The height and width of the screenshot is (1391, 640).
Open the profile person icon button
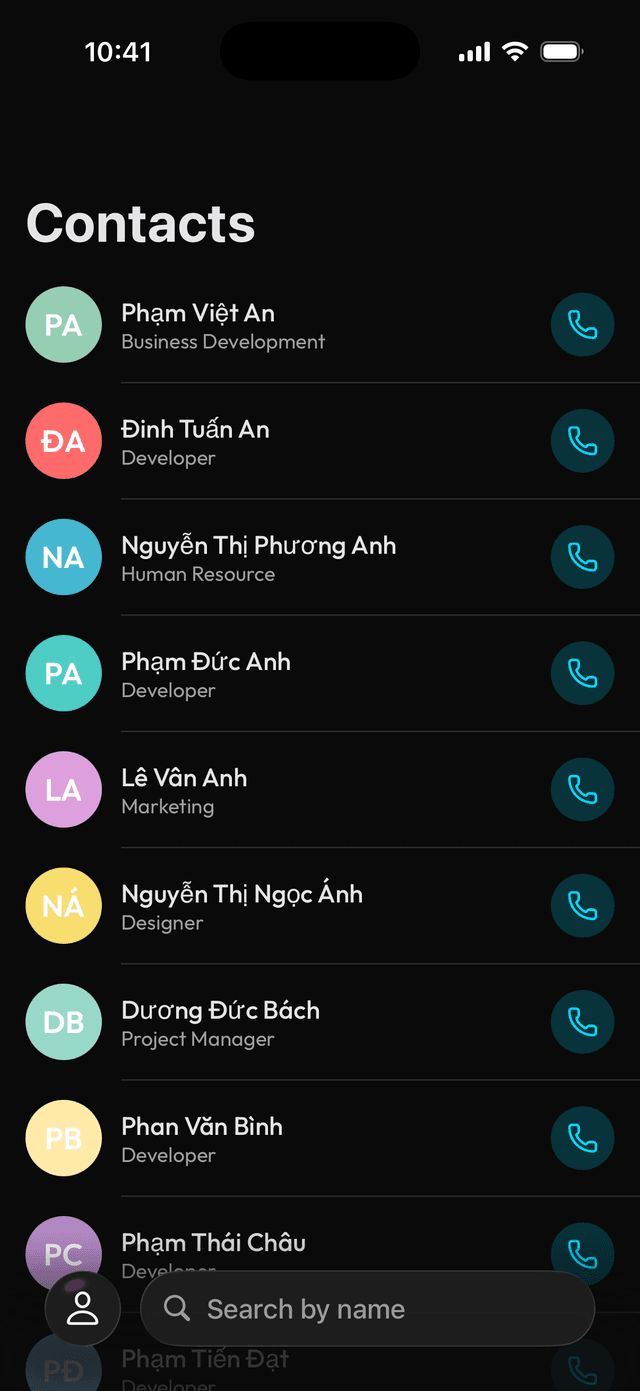83,1309
